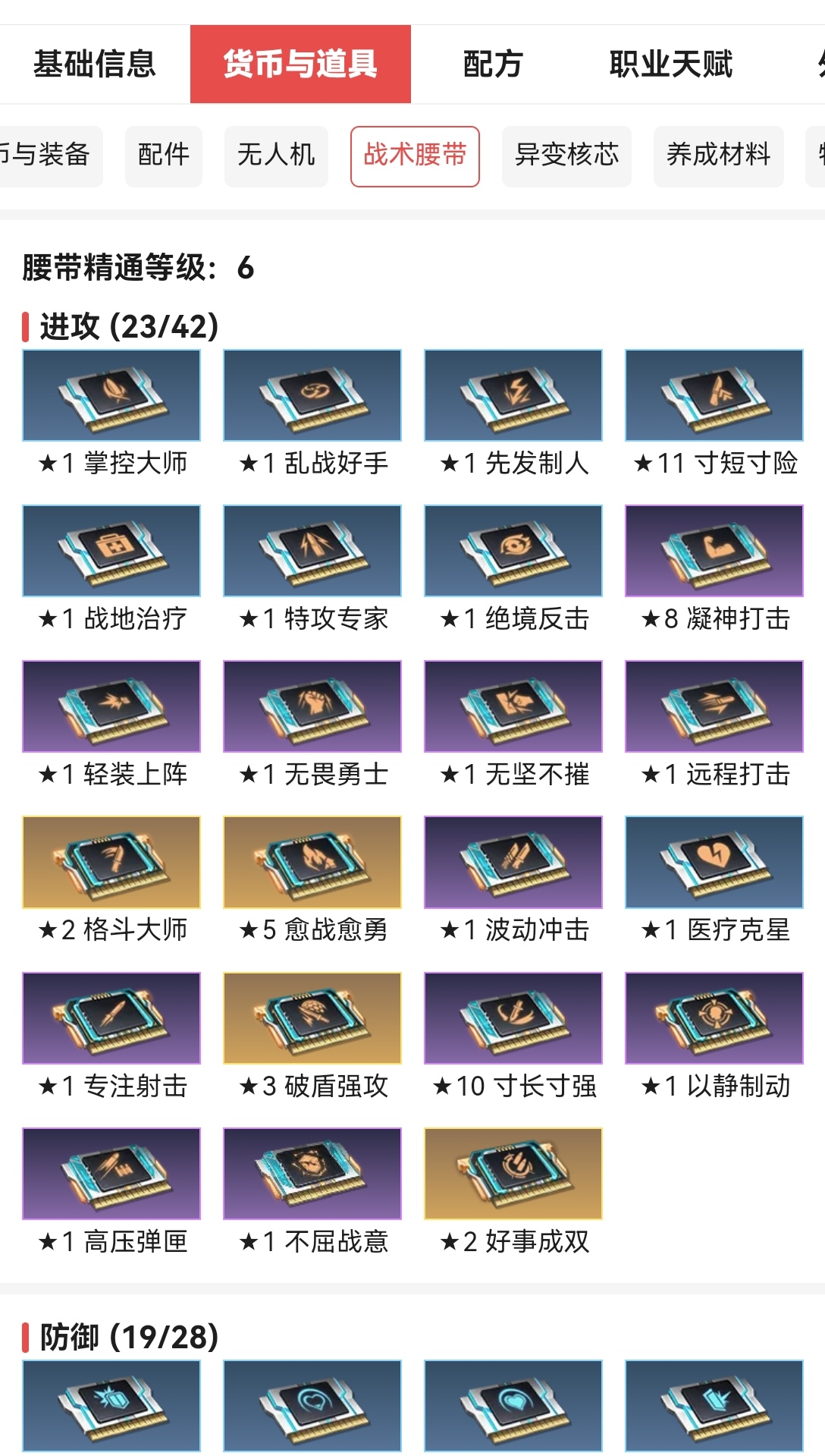This screenshot has height=1456, width=825.
Task: Select the 配件 chip
Action: tap(164, 156)
